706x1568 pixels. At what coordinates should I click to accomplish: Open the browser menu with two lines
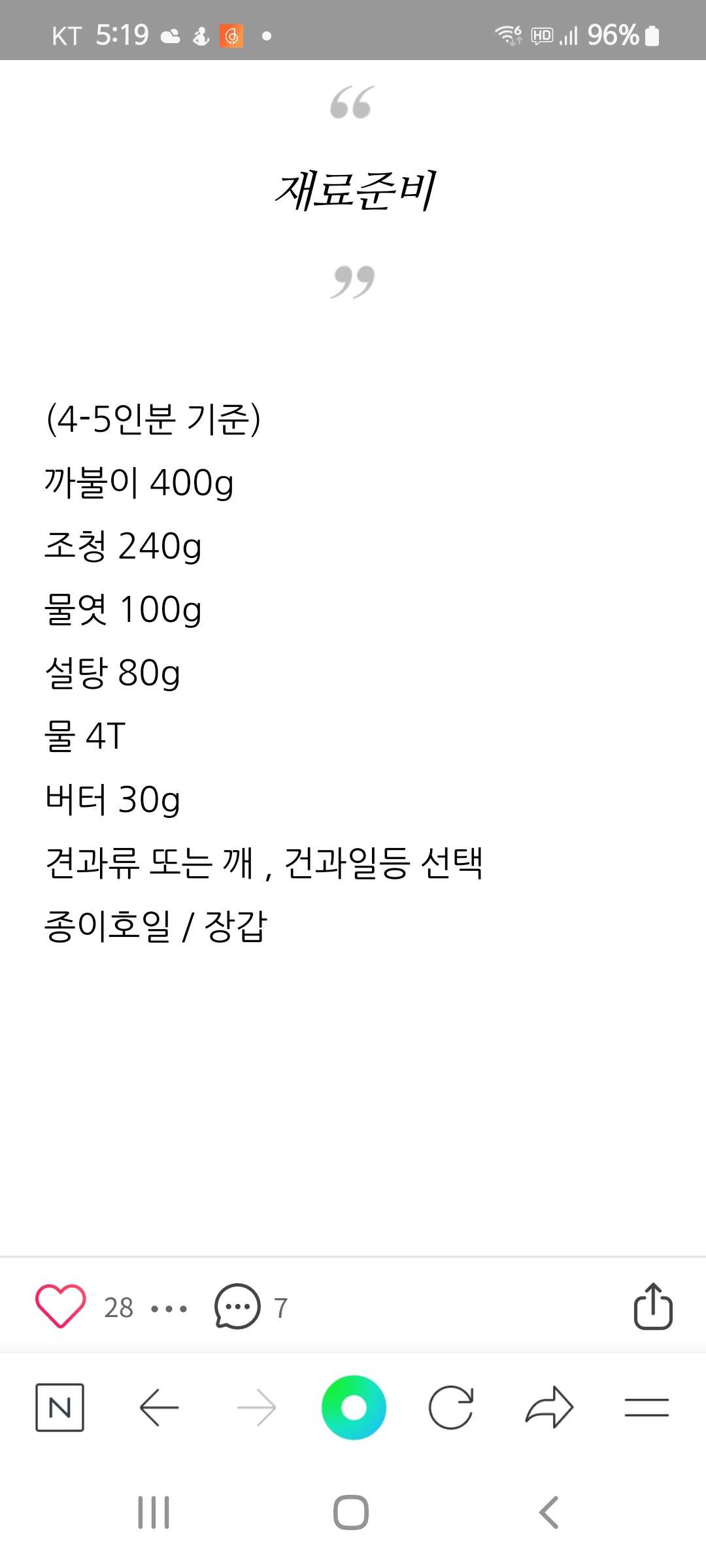click(x=647, y=1407)
